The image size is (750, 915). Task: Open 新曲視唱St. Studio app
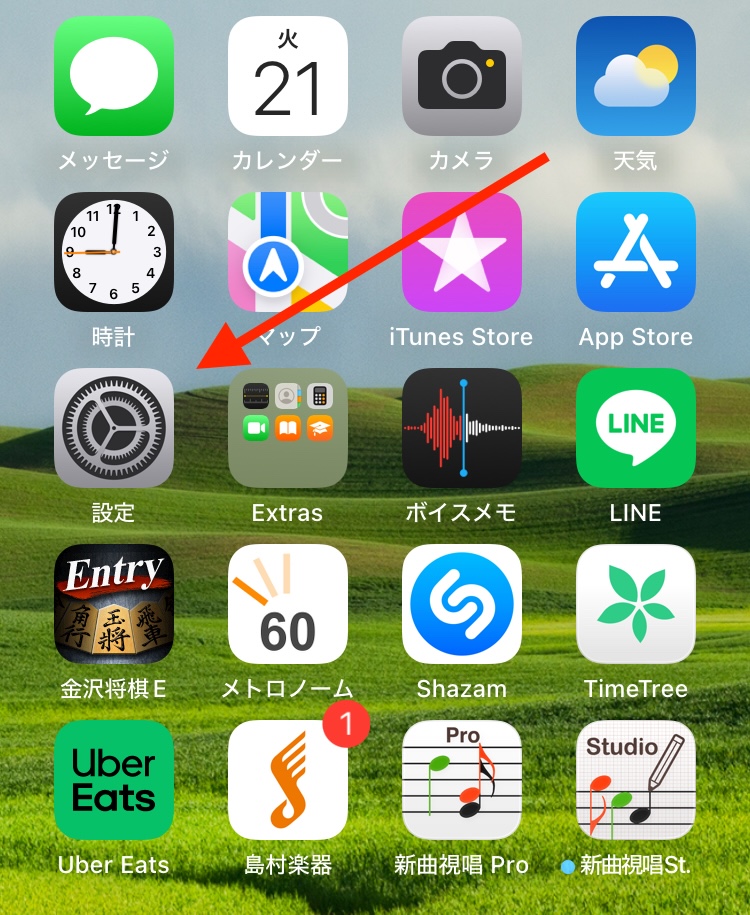pyautogui.click(x=636, y=780)
